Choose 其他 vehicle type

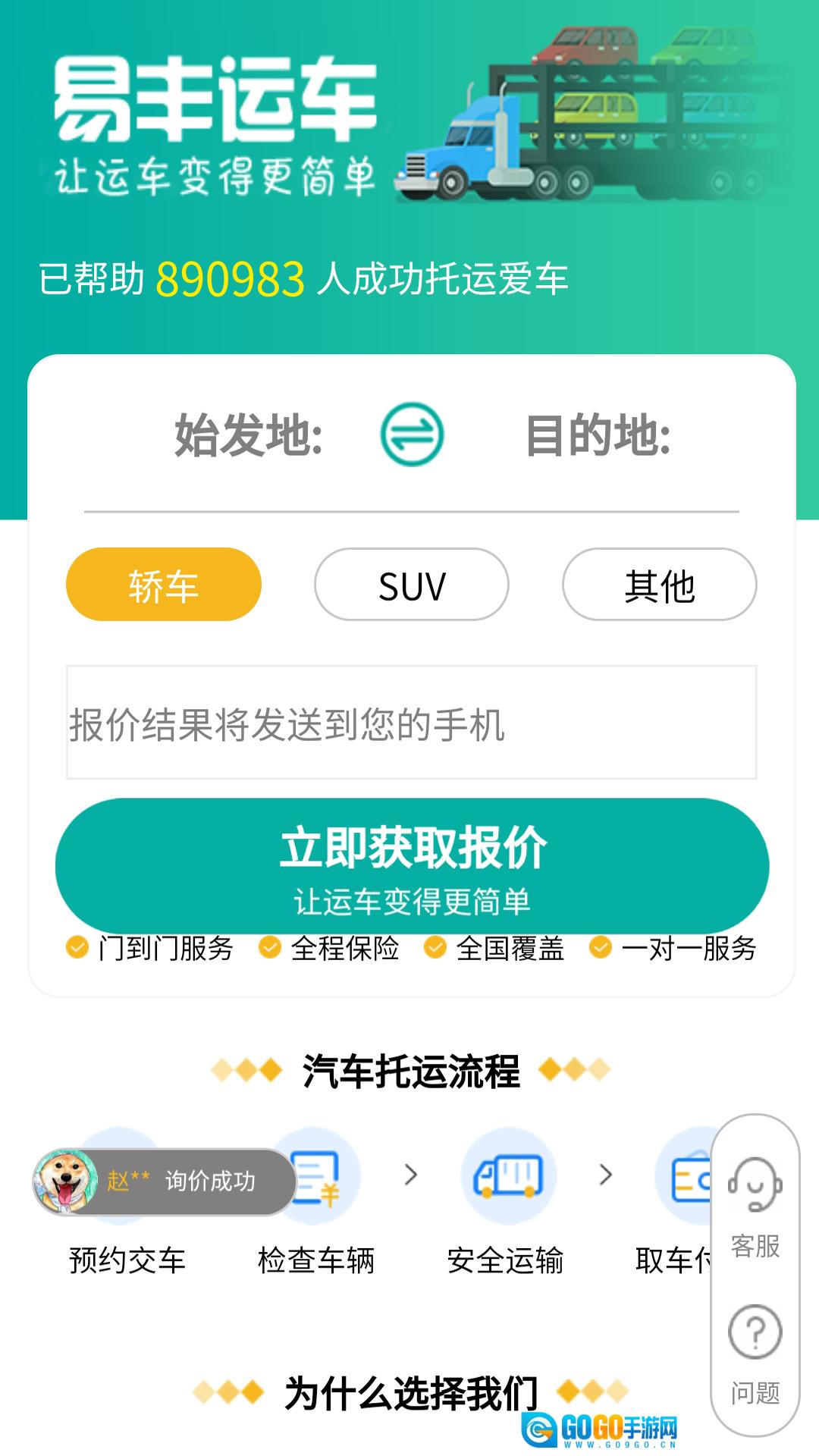[x=659, y=585]
